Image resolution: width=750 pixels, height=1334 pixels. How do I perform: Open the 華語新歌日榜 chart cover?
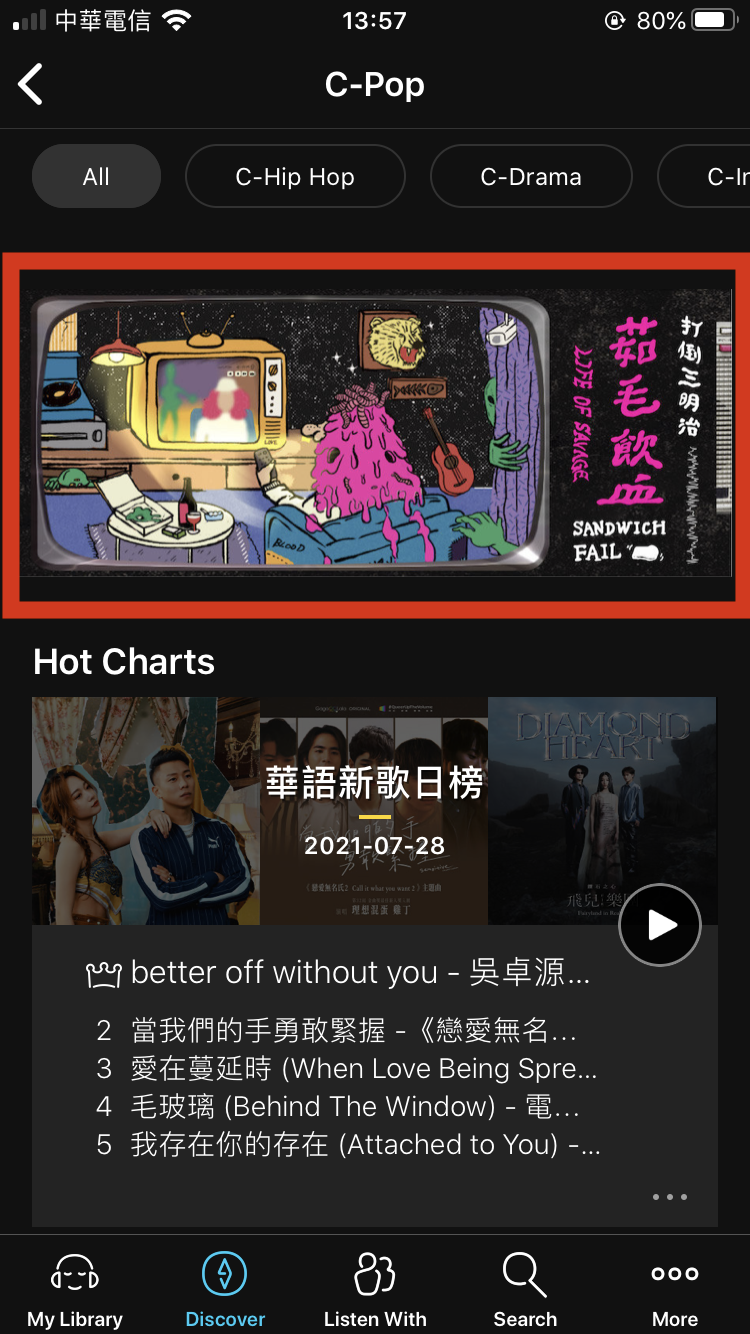point(374,810)
